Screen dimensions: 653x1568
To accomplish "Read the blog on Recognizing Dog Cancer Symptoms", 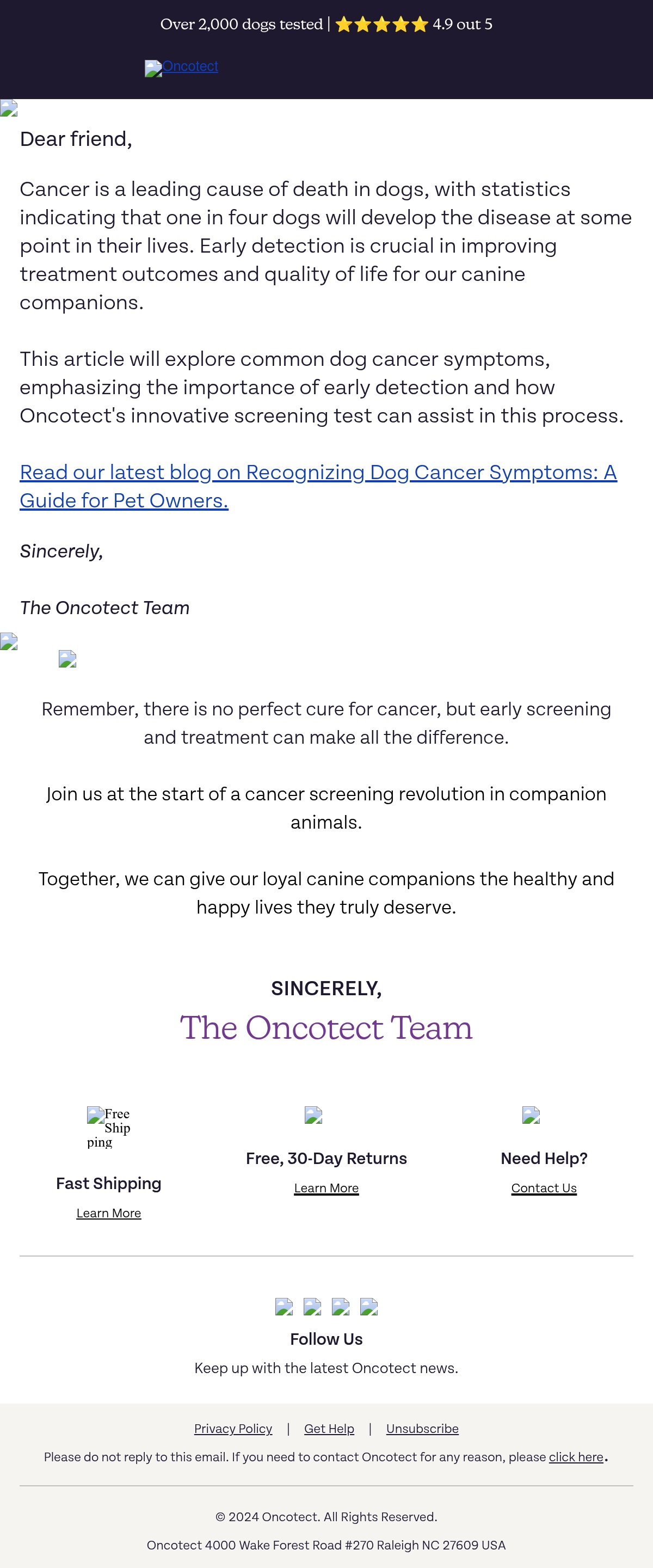I will [x=318, y=486].
